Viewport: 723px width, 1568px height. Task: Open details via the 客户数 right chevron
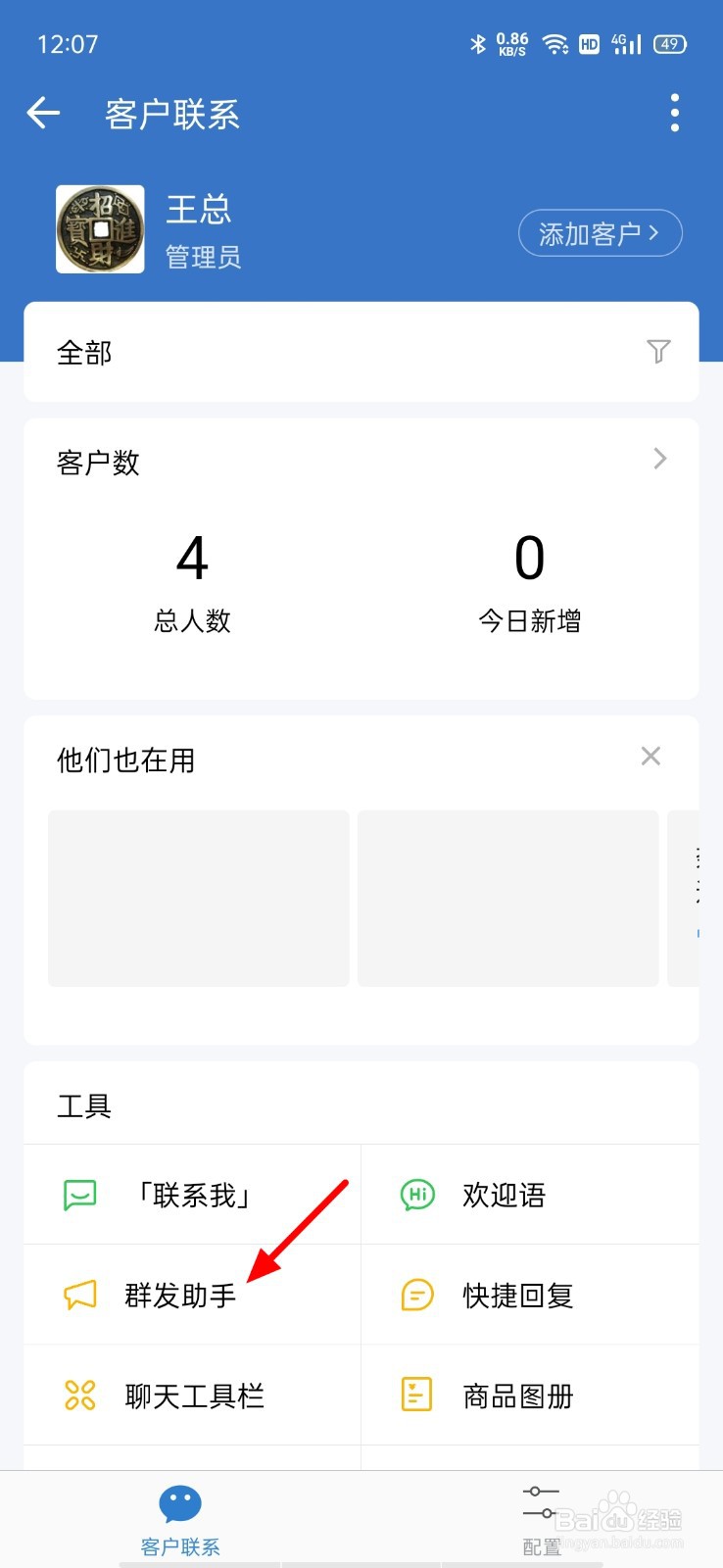(658, 459)
